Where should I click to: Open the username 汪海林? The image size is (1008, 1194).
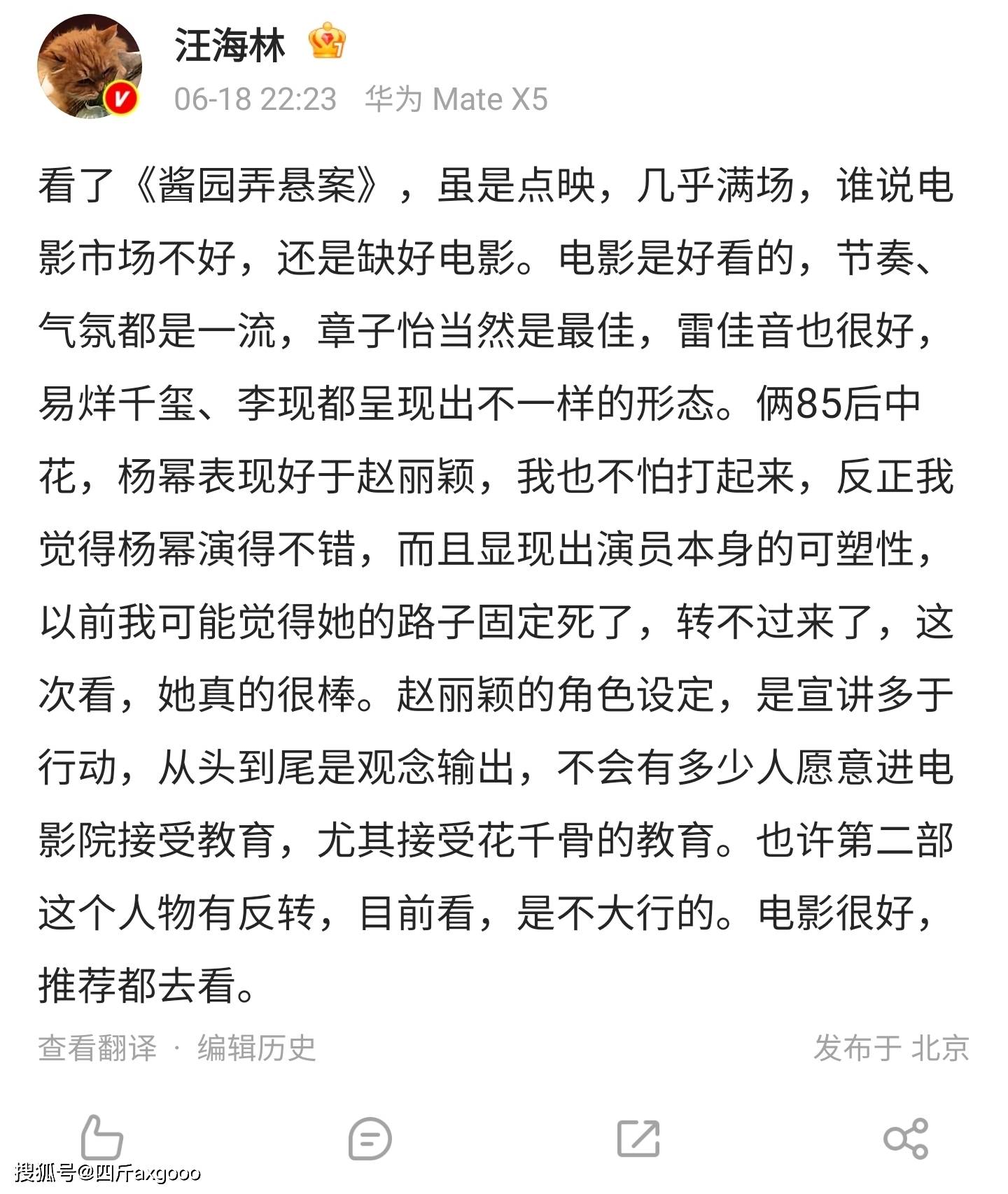(x=230, y=46)
